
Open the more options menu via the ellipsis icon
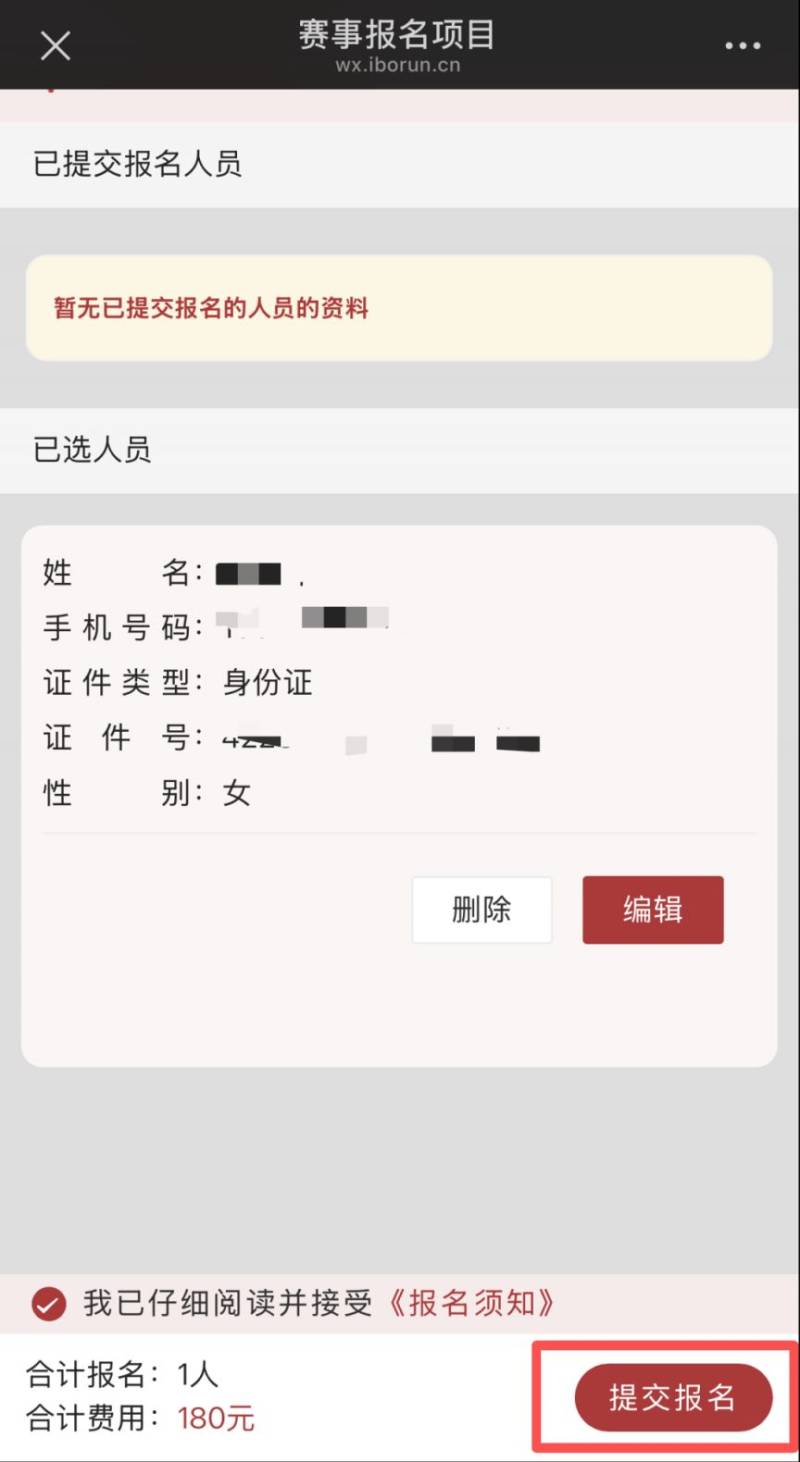(742, 45)
